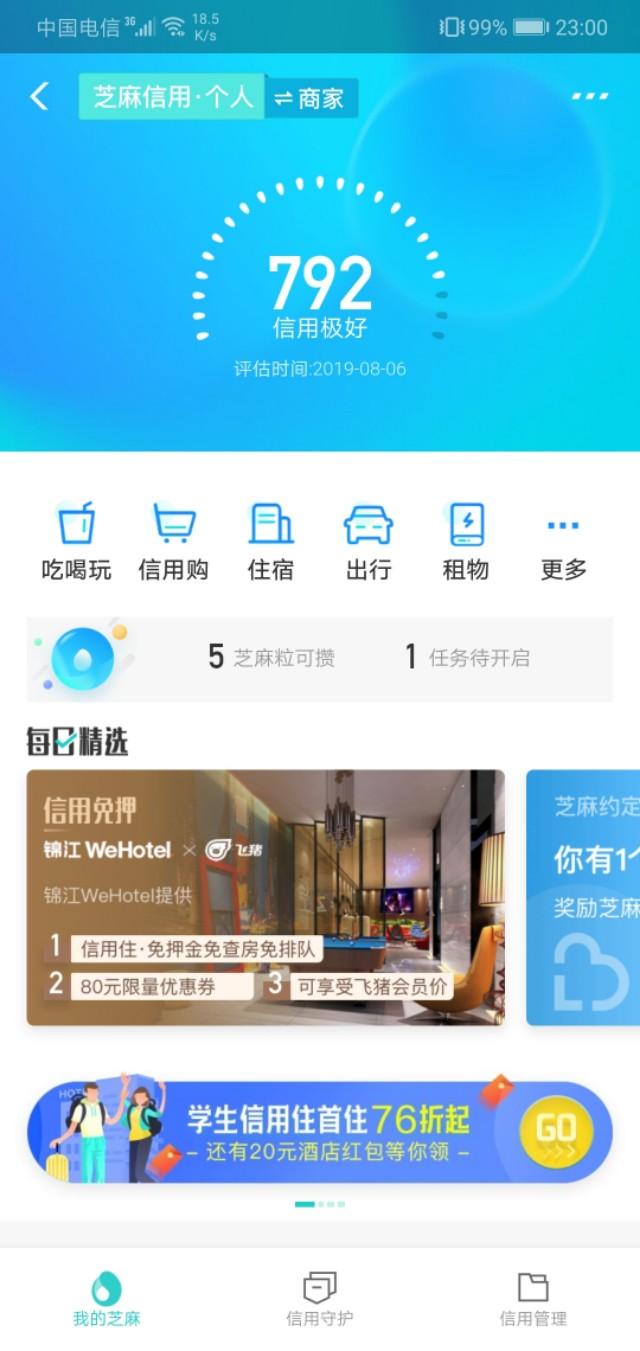640x1351 pixels.
Task: Go back using the top-left arrow
Action: [39, 97]
